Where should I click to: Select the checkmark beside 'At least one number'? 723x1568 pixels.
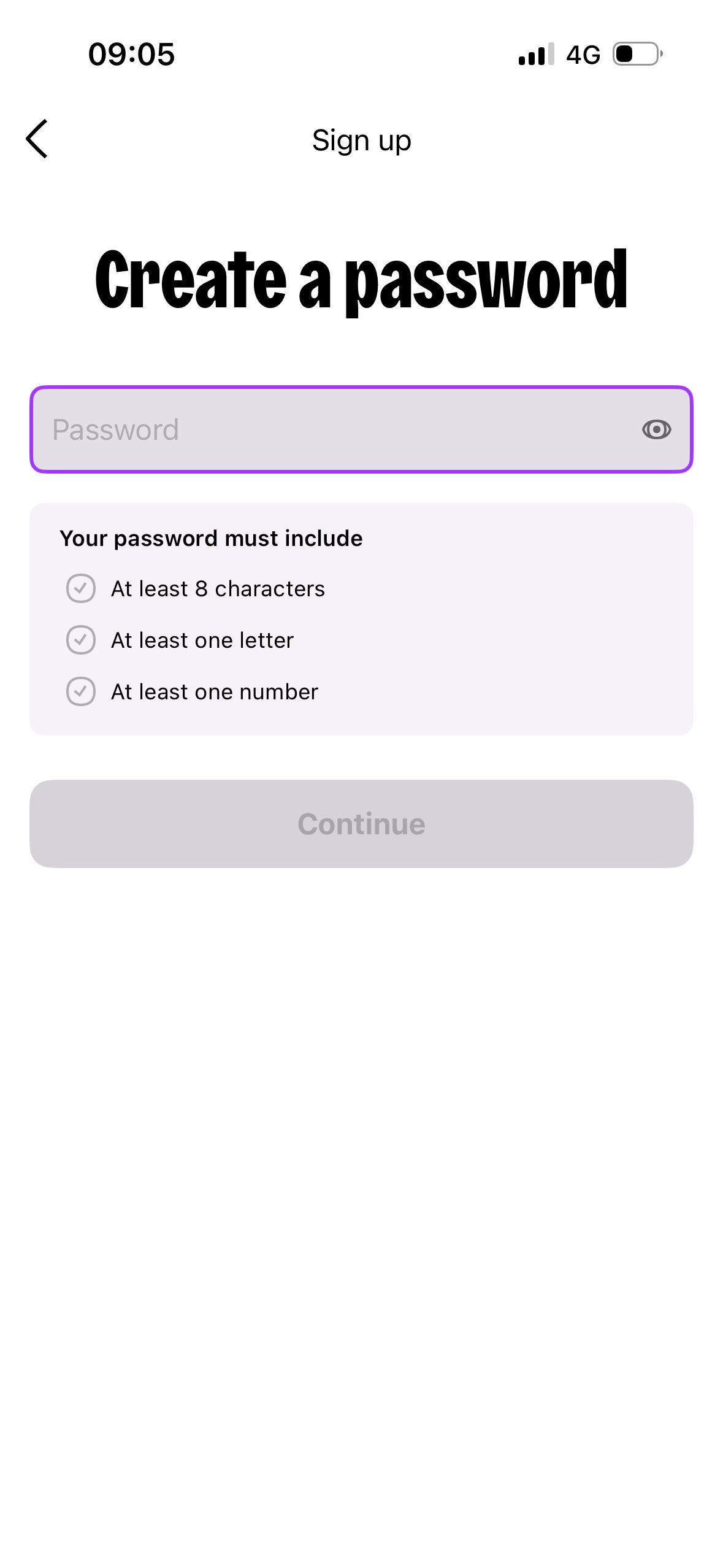[81, 691]
